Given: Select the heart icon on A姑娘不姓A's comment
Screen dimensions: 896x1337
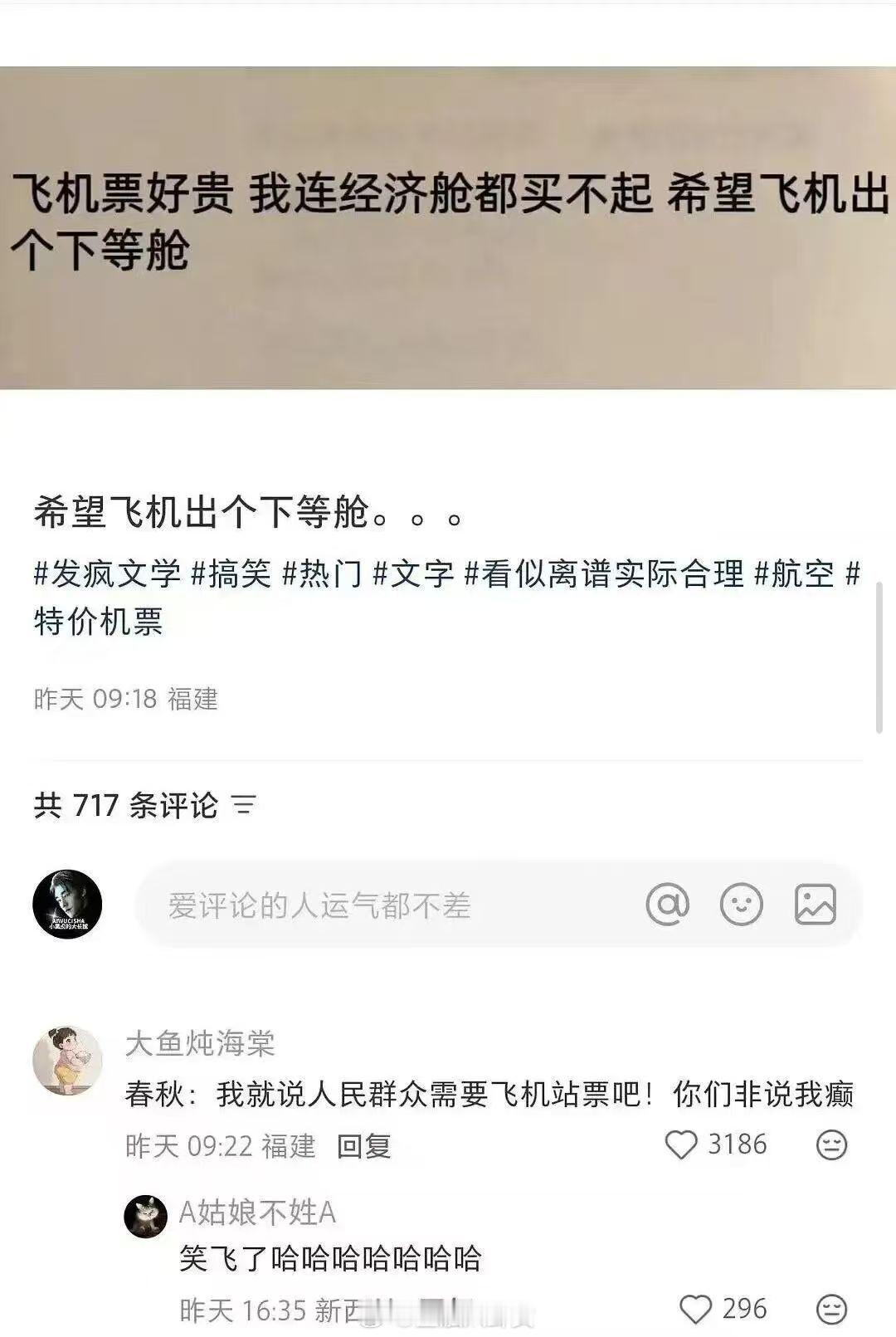Looking at the screenshot, I should point(696,1309).
